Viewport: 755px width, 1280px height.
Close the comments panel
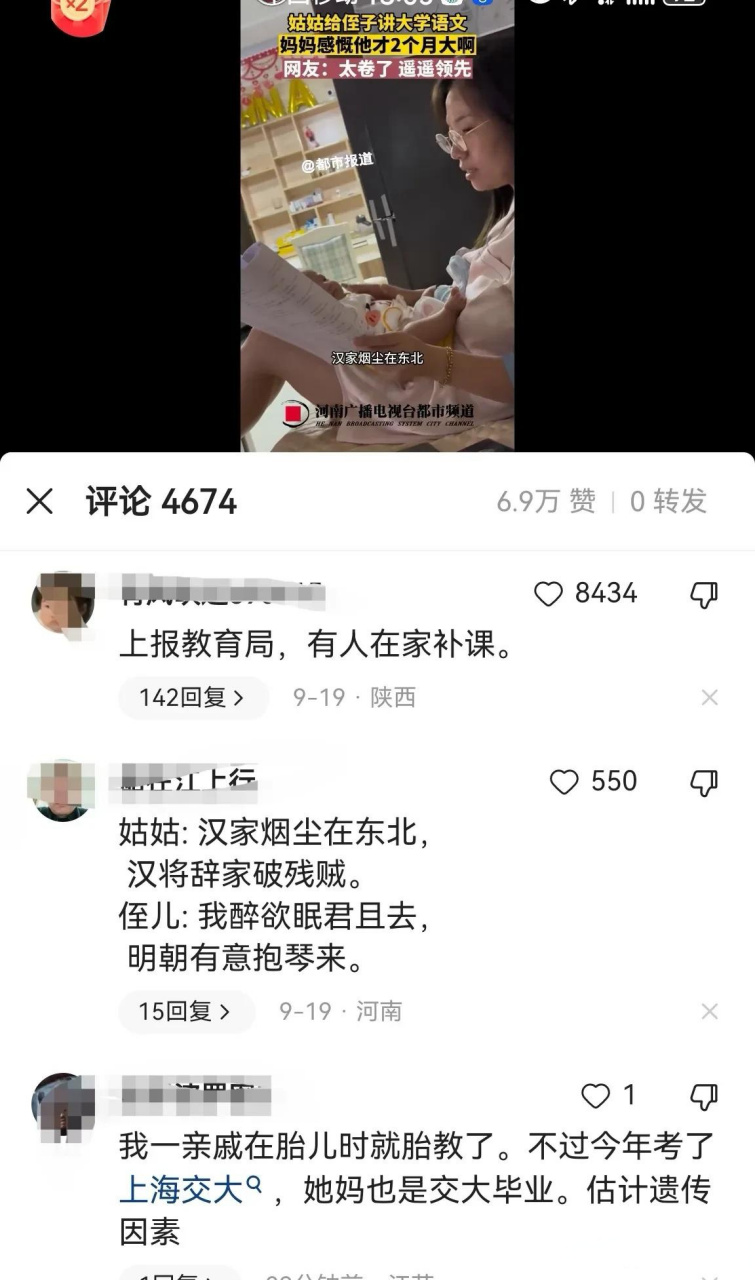40,500
